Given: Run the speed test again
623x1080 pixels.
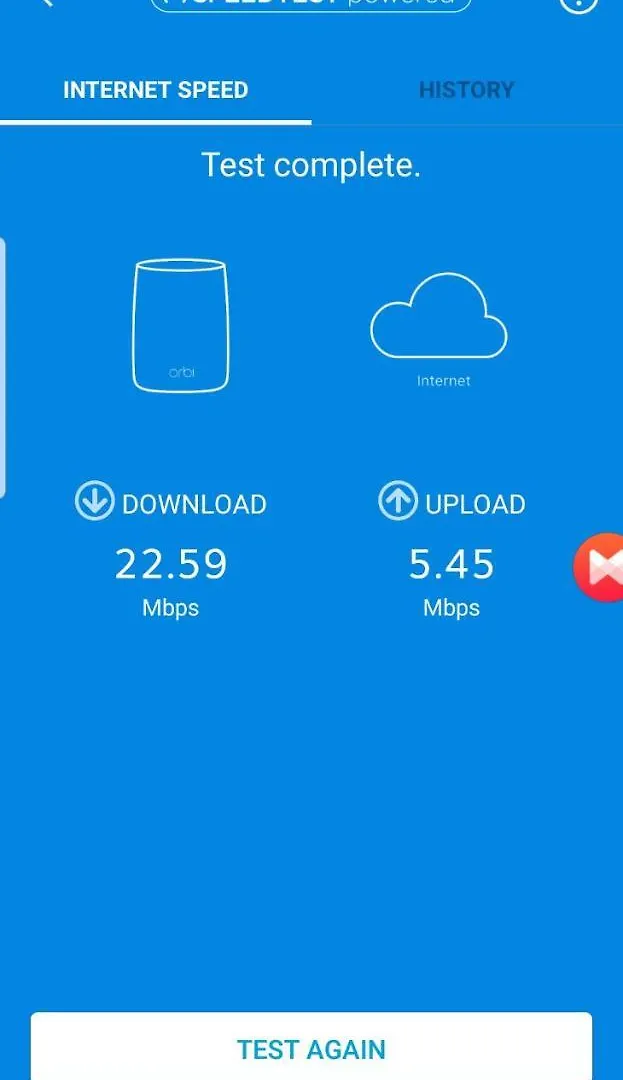Looking at the screenshot, I should pos(311,1049).
